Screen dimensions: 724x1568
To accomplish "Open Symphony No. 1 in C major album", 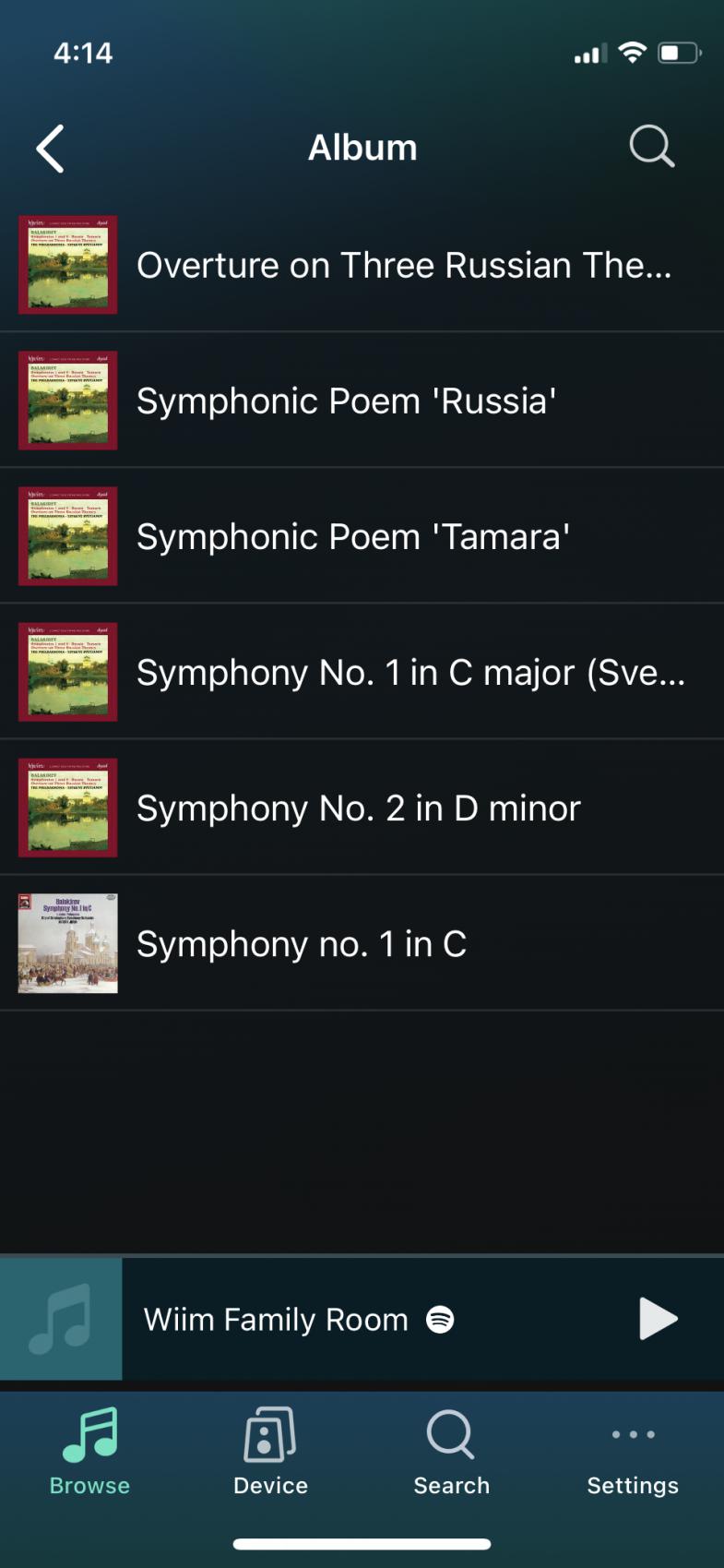I will click(x=410, y=673).
